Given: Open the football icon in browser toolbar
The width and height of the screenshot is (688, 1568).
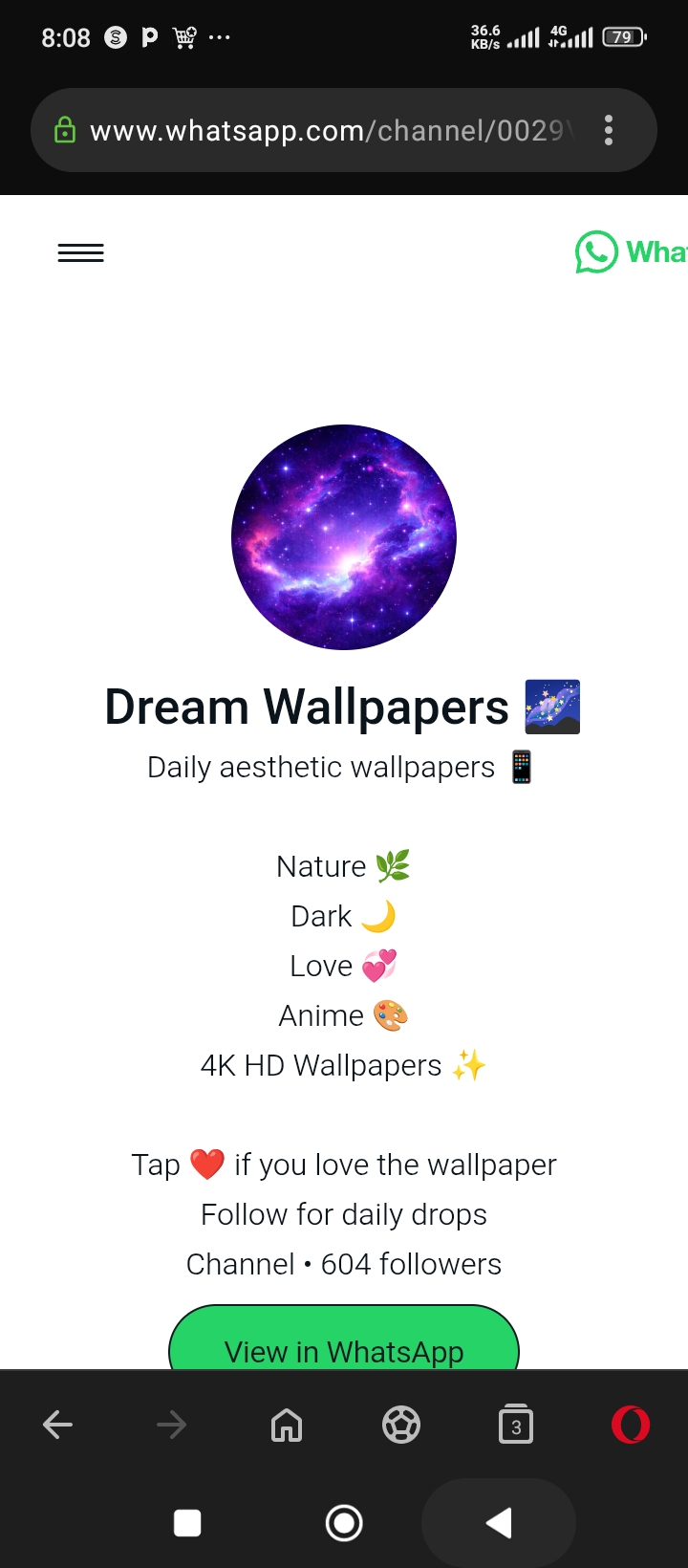Looking at the screenshot, I should pyautogui.click(x=401, y=1425).
